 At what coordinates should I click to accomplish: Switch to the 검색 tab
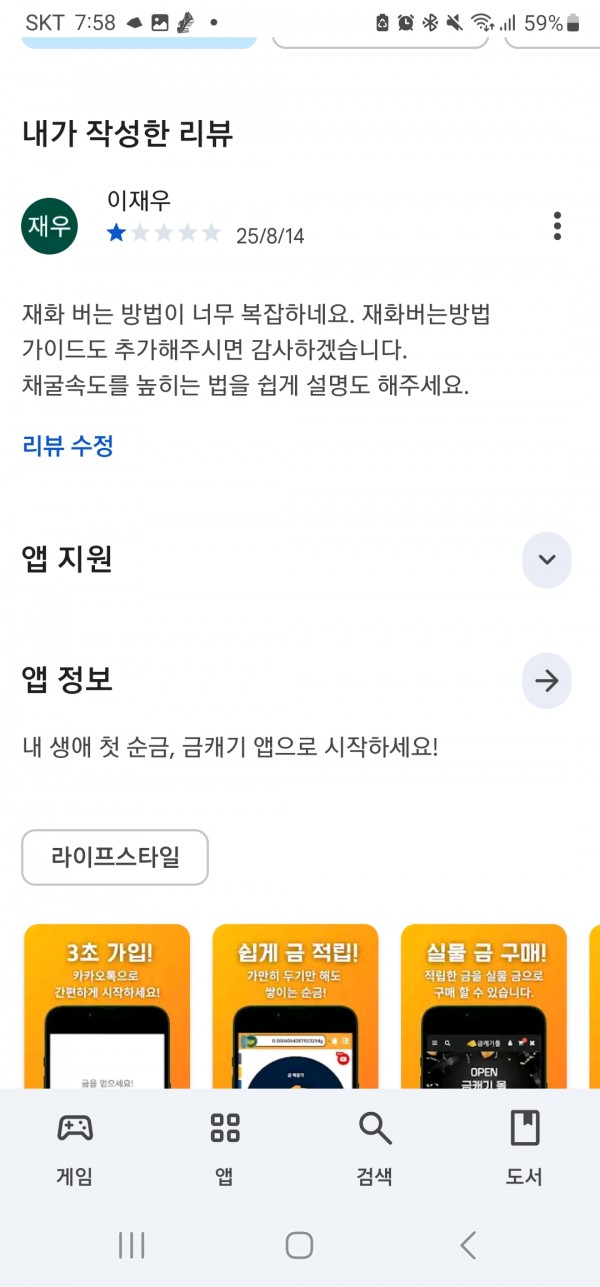(x=375, y=1148)
